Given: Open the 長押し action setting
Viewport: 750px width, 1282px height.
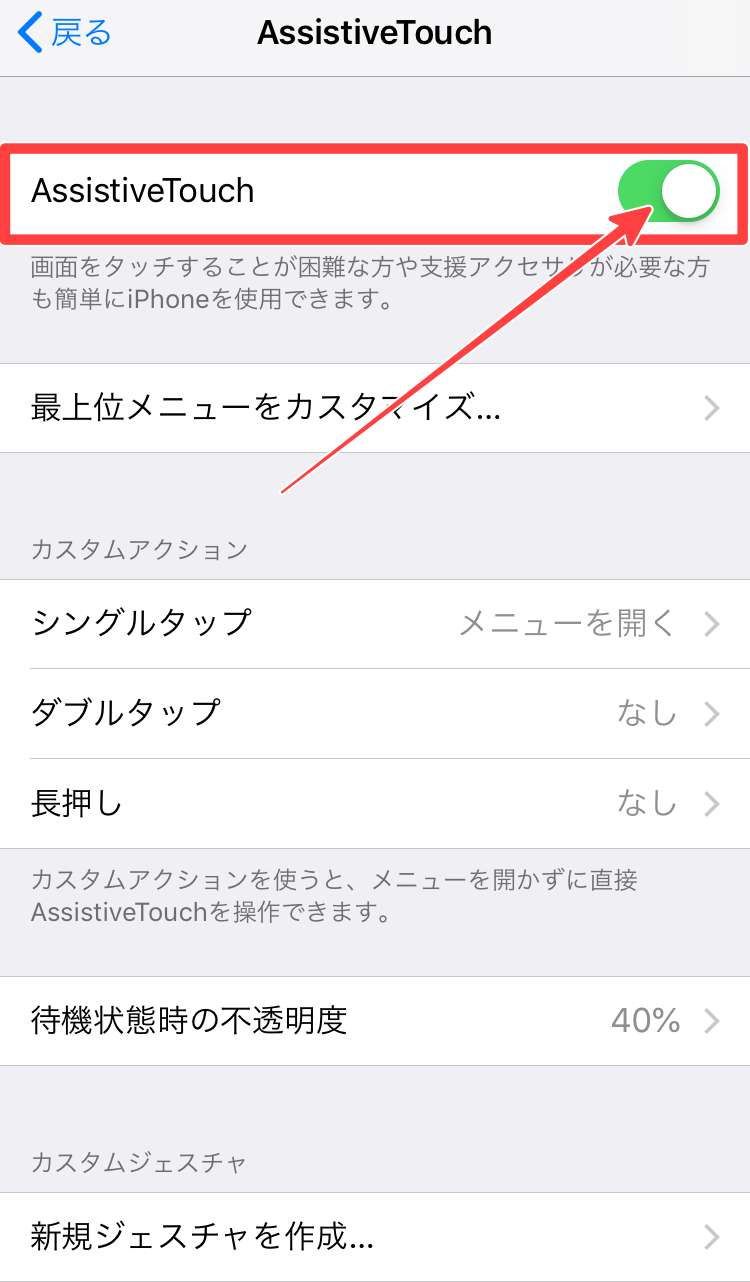Looking at the screenshot, I should tap(375, 803).
